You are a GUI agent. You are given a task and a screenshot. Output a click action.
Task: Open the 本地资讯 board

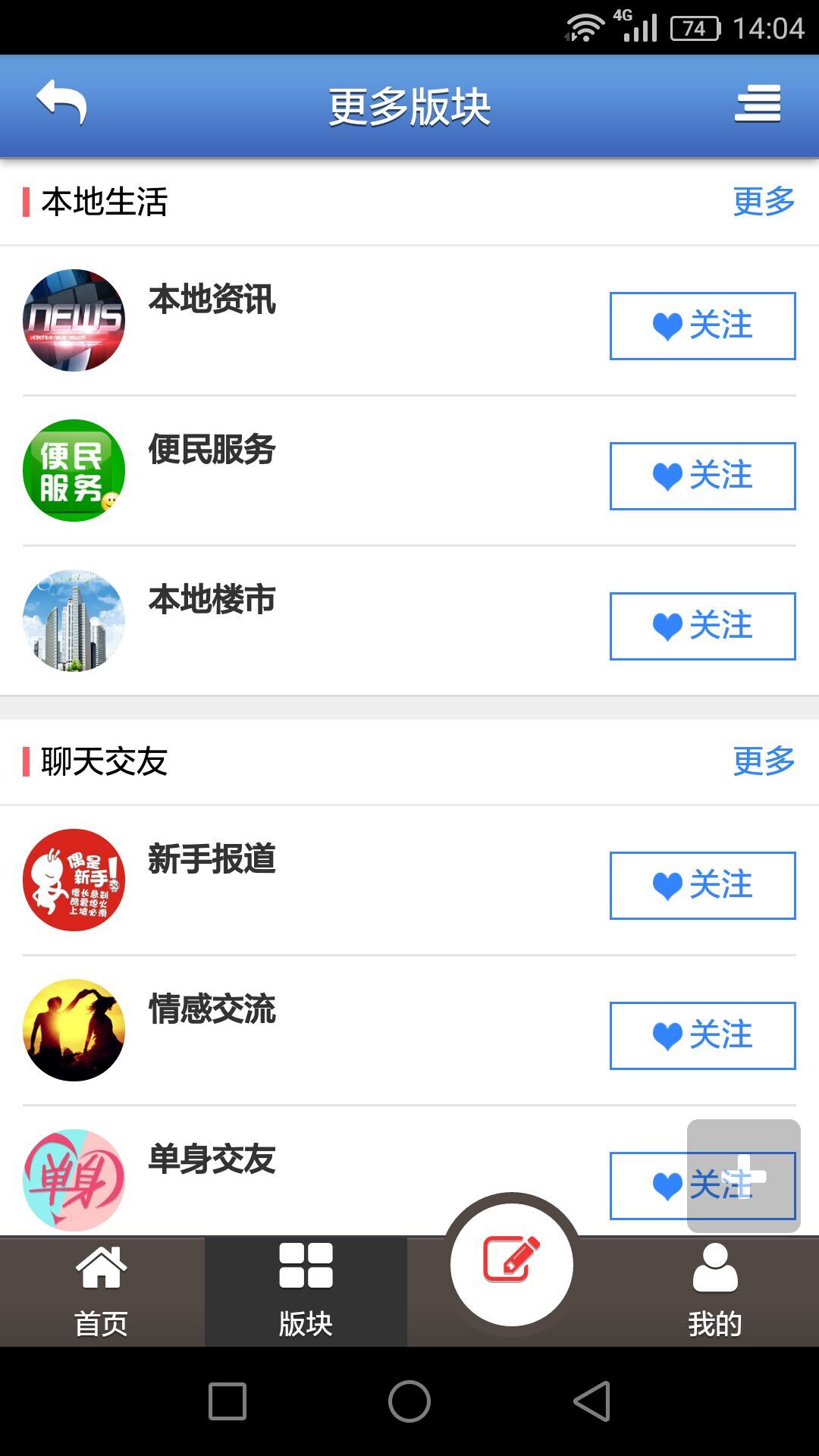click(212, 300)
